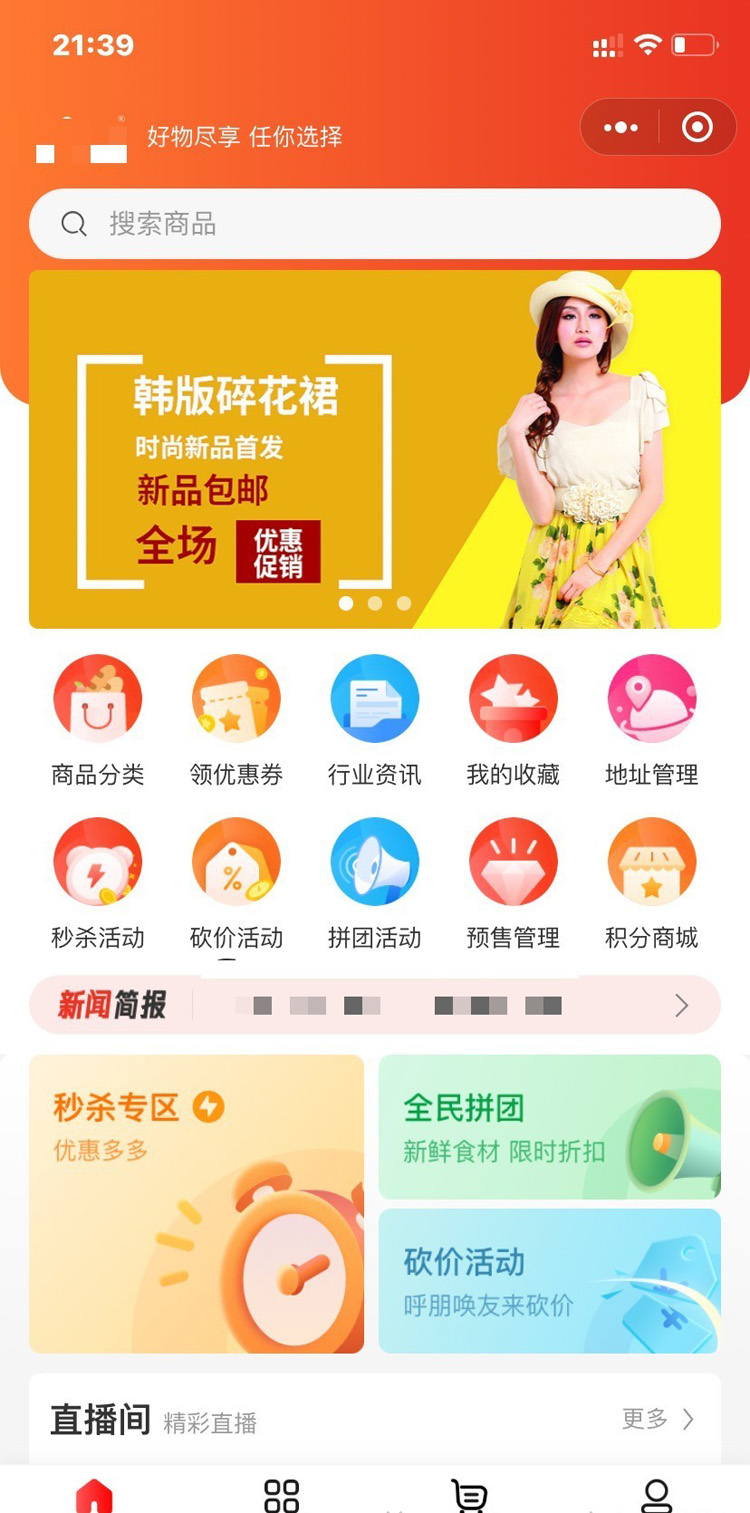Open the mini program more-options menu
This screenshot has height=1513, width=750.
[x=620, y=128]
